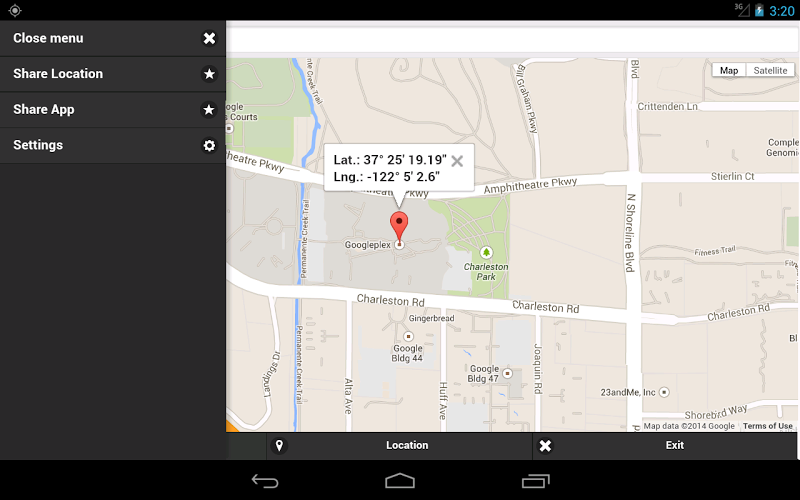
Task: Open Settings from the drawer
Action: pos(113,145)
